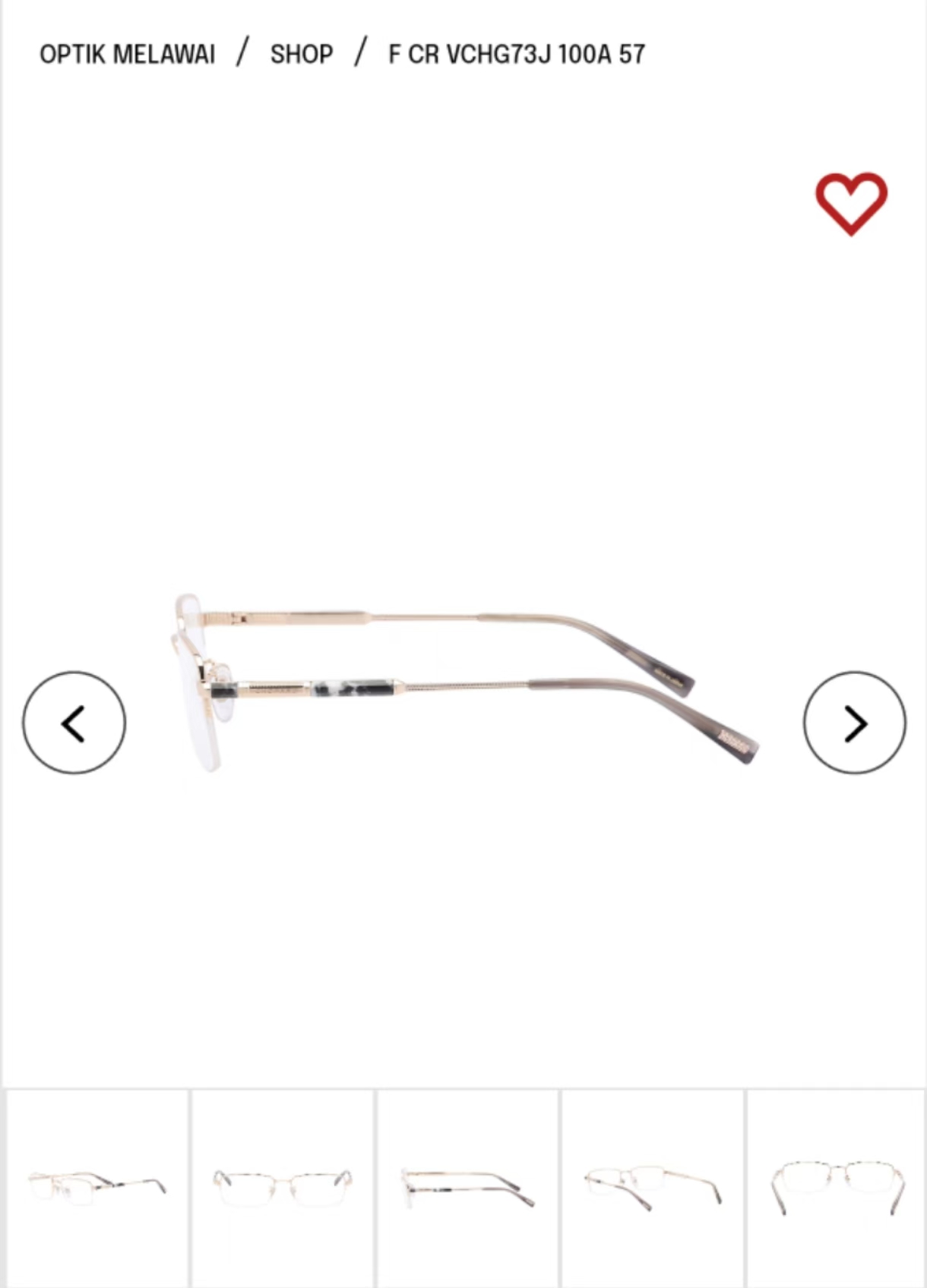
Task: Go back to the Shop breadcrumb
Action: click(302, 55)
